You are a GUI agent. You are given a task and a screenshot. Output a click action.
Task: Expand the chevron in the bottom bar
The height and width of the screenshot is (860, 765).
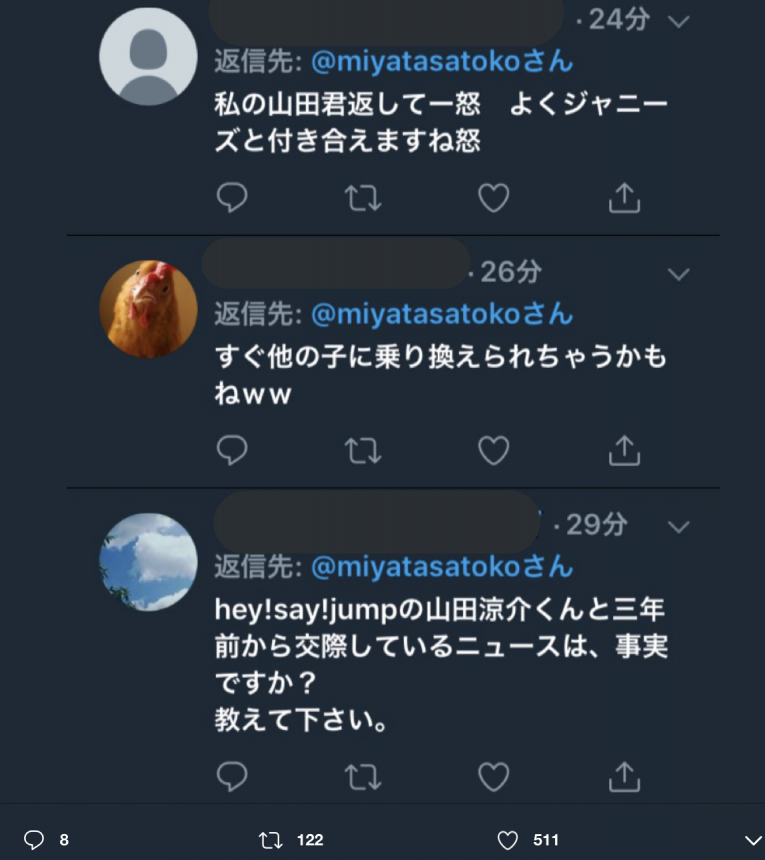point(753,840)
